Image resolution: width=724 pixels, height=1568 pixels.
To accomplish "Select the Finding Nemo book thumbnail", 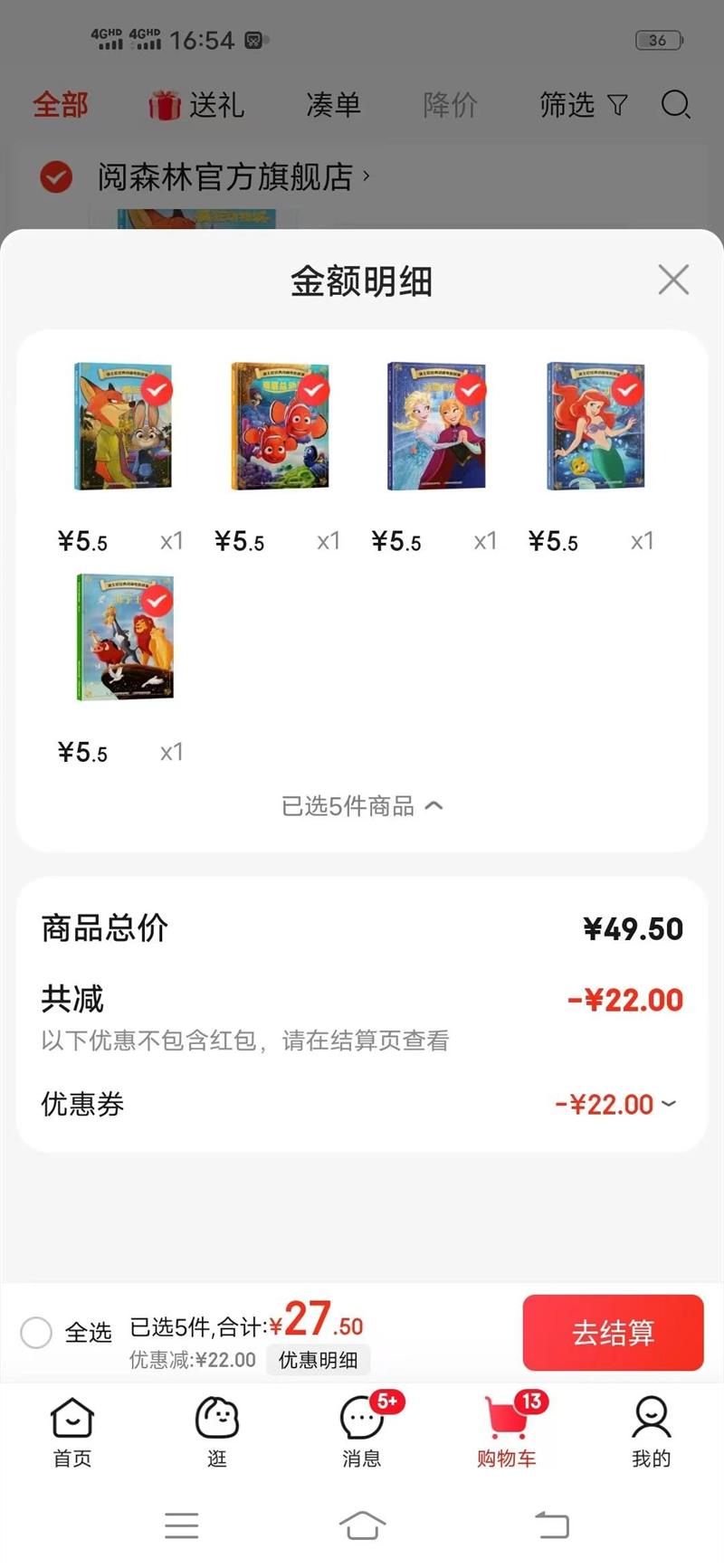I will pos(280,426).
